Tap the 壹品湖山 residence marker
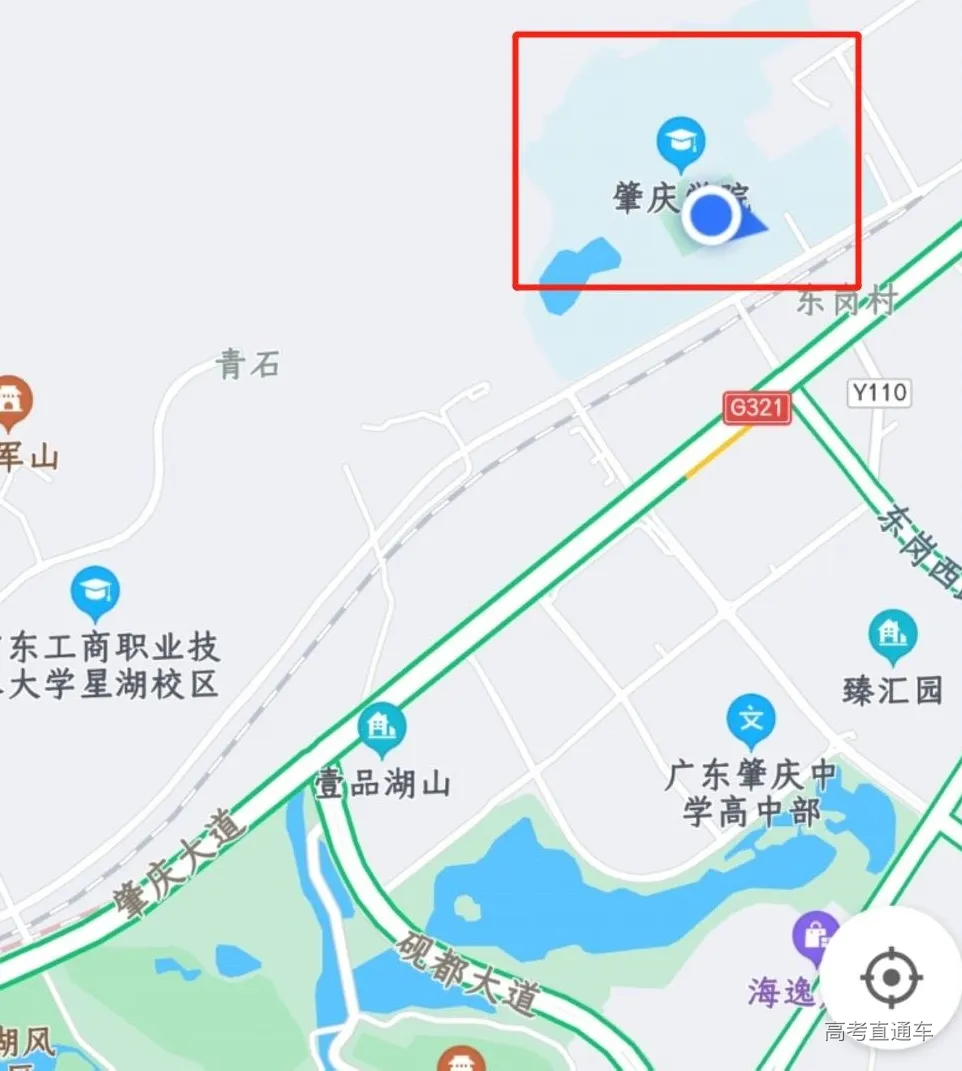Screen dimensions: 962x1071 point(381,730)
